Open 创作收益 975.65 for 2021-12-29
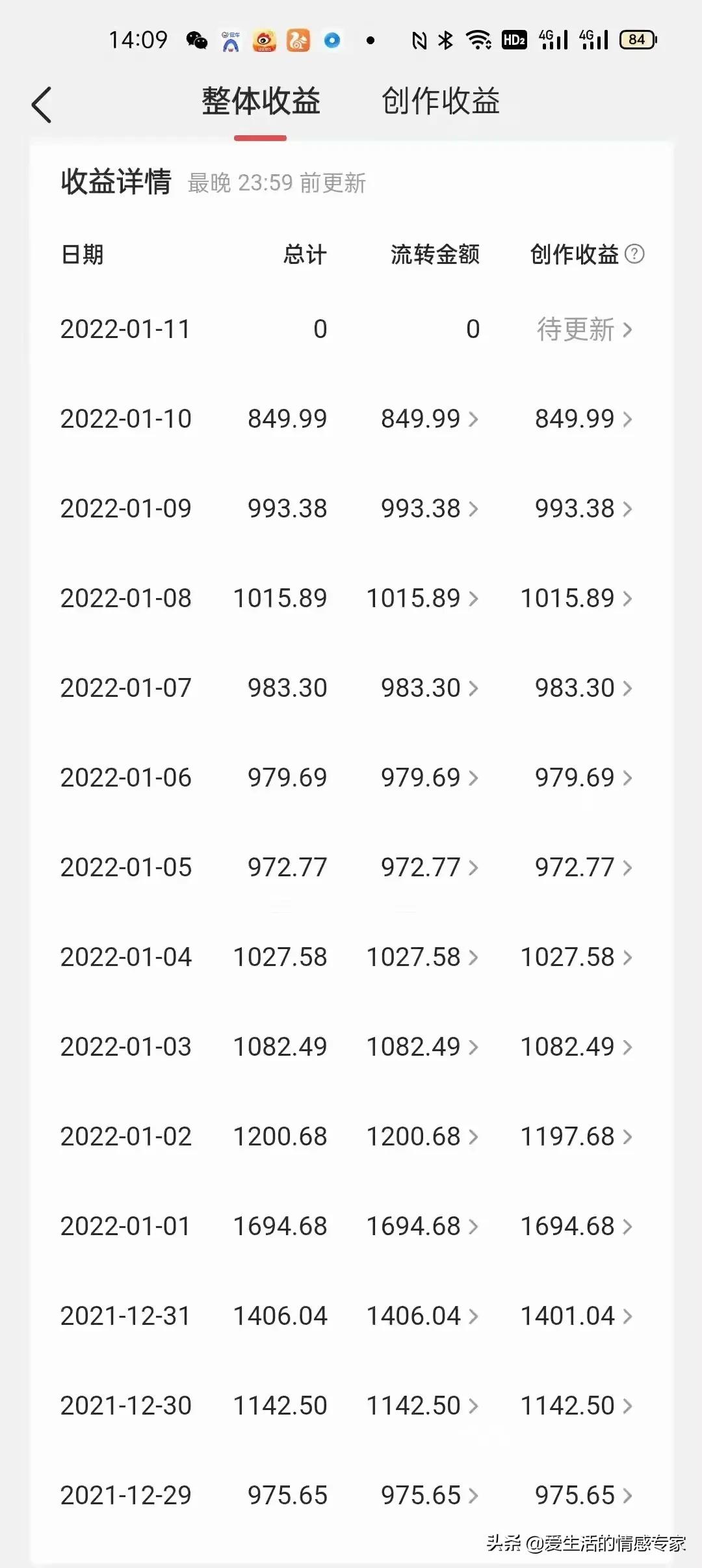The image size is (702, 1568). [x=583, y=1496]
